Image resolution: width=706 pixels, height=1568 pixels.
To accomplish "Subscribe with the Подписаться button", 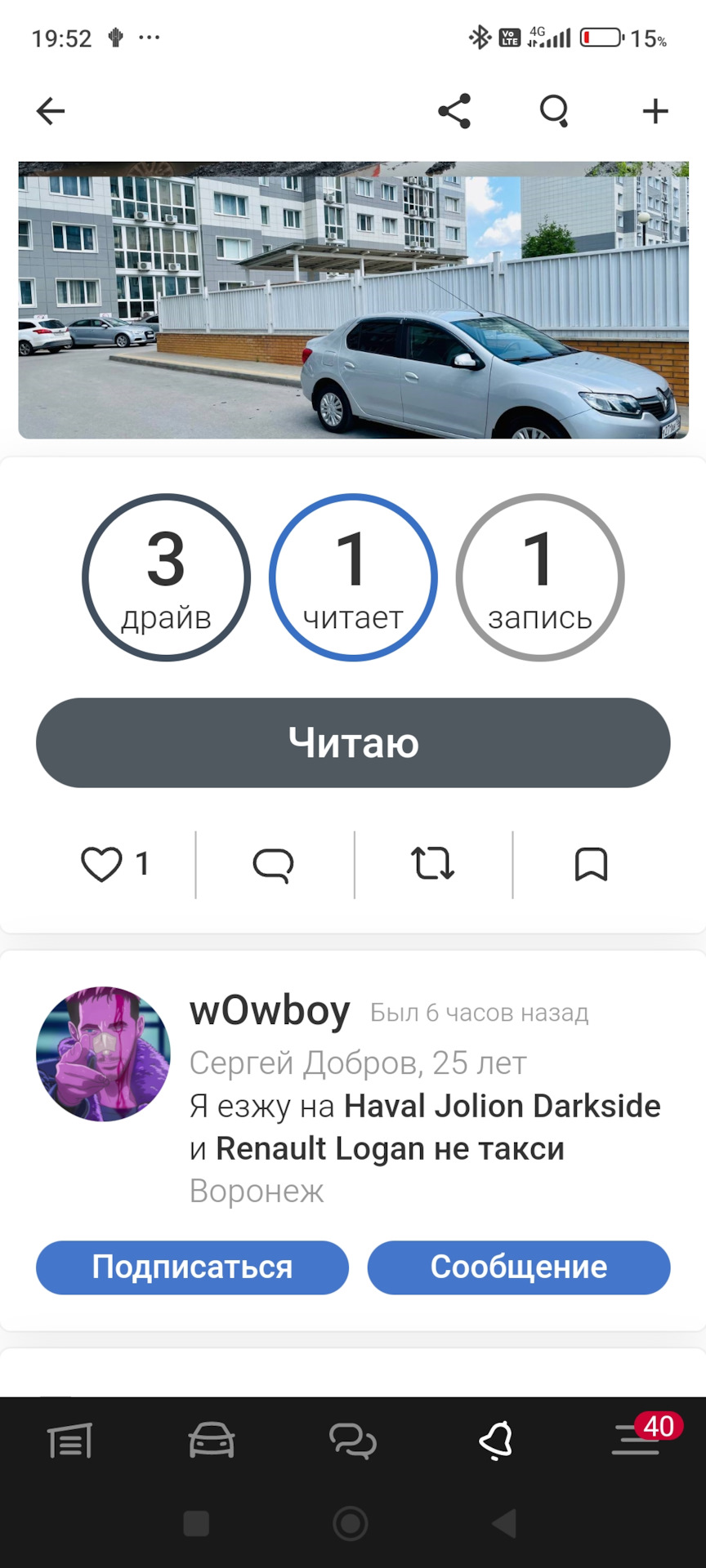I will coord(192,1267).
